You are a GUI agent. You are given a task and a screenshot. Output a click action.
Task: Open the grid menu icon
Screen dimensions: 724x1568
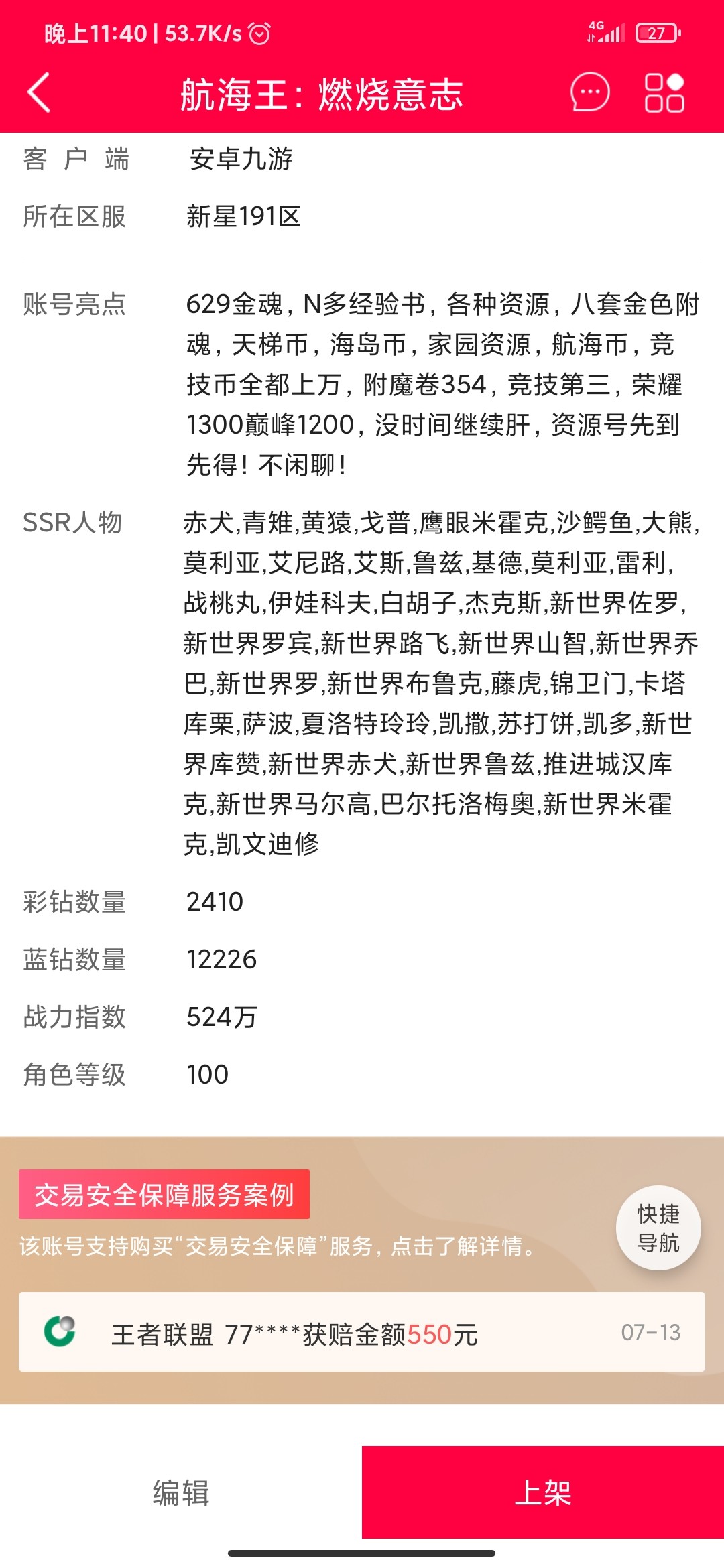[x=664, y=92]
